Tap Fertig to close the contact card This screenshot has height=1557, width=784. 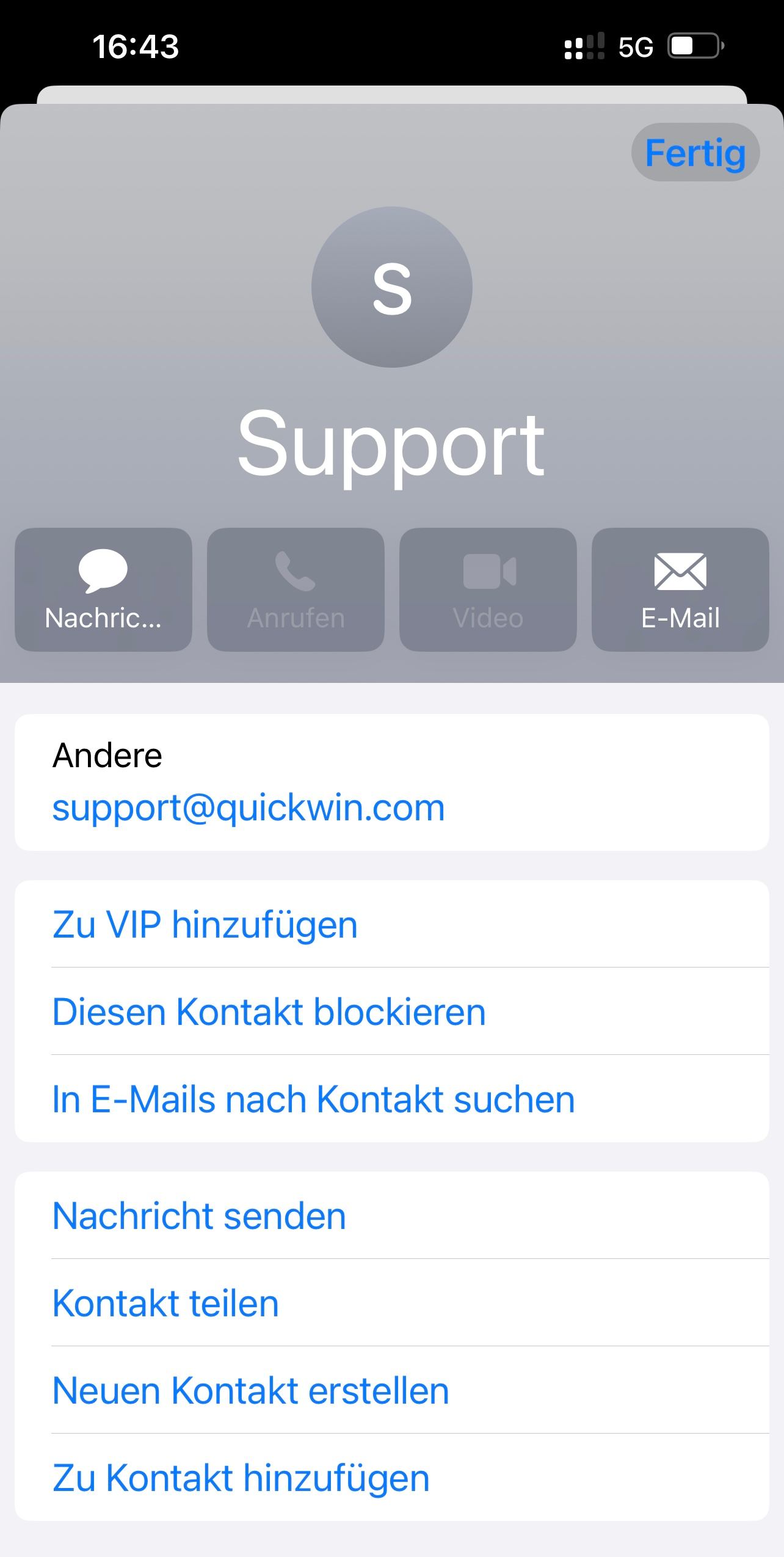pyautogui.click(x=695, y=153)
